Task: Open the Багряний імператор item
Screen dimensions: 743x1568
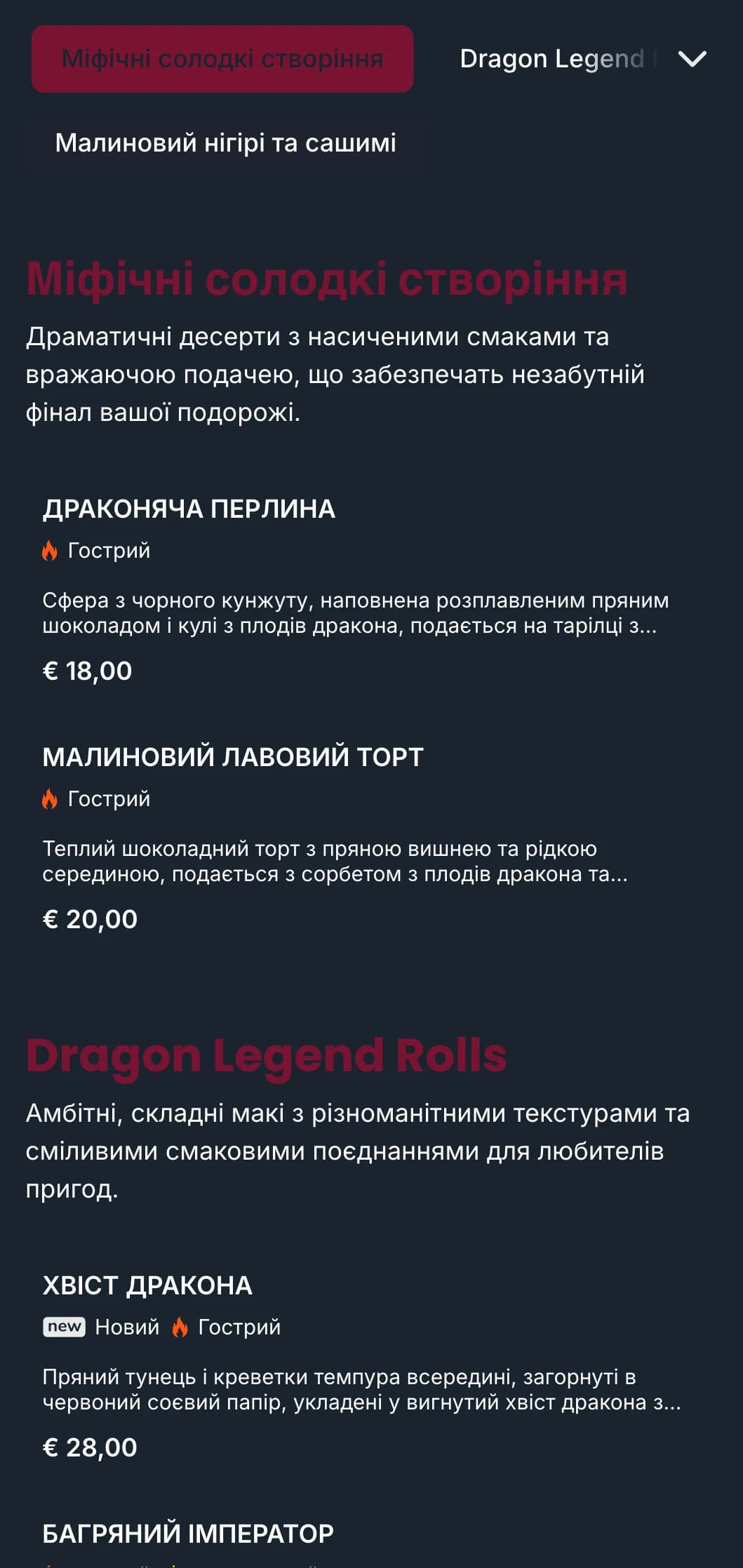Action: 188,1534
